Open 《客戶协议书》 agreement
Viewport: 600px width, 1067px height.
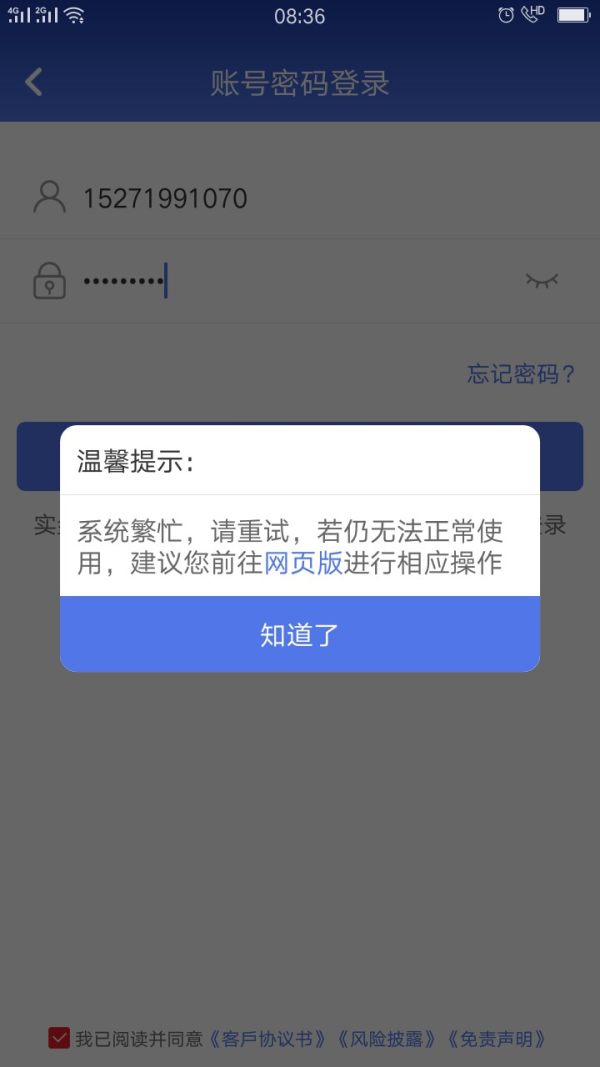click(268, 1039)
